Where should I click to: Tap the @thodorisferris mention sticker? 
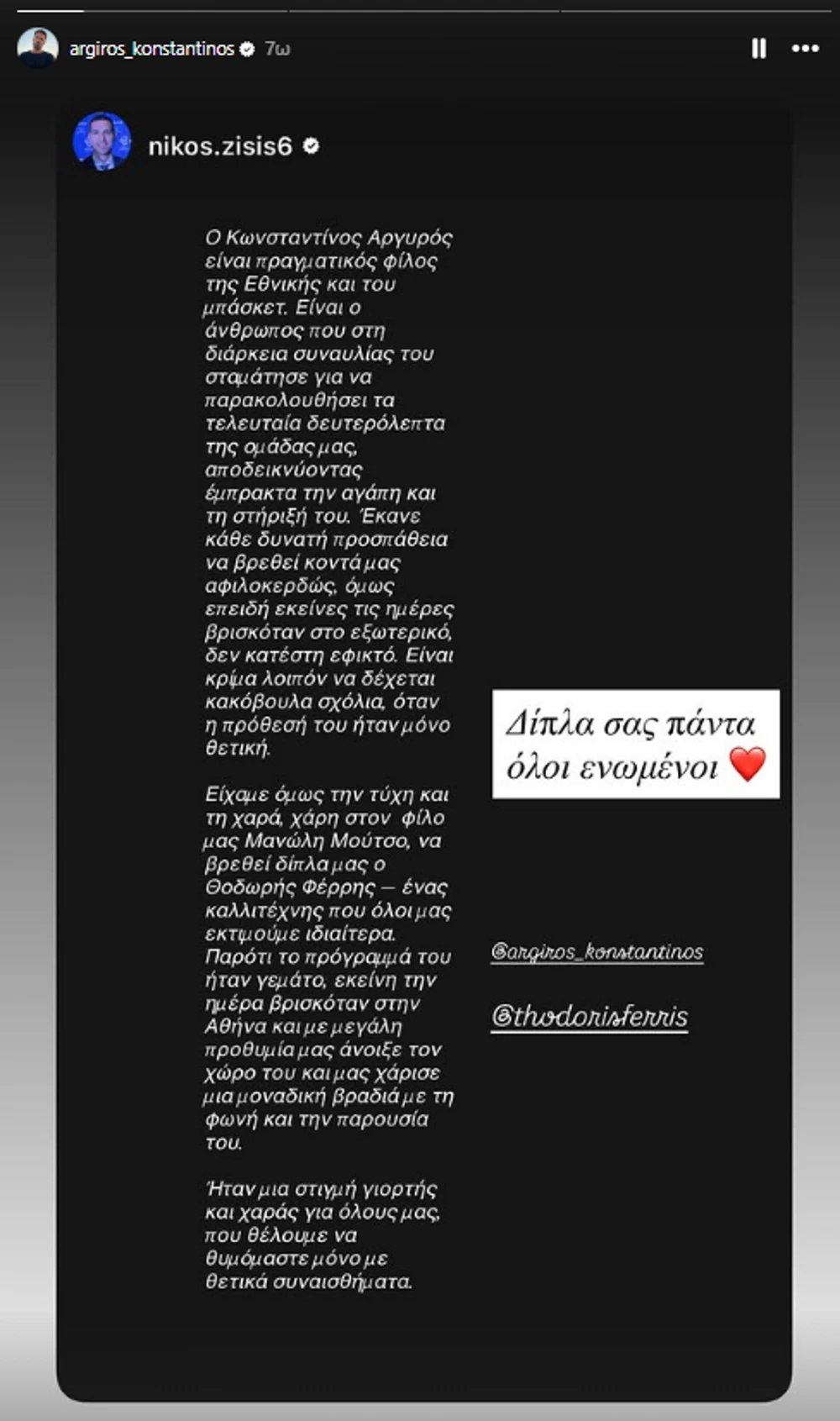(590, 1017)
